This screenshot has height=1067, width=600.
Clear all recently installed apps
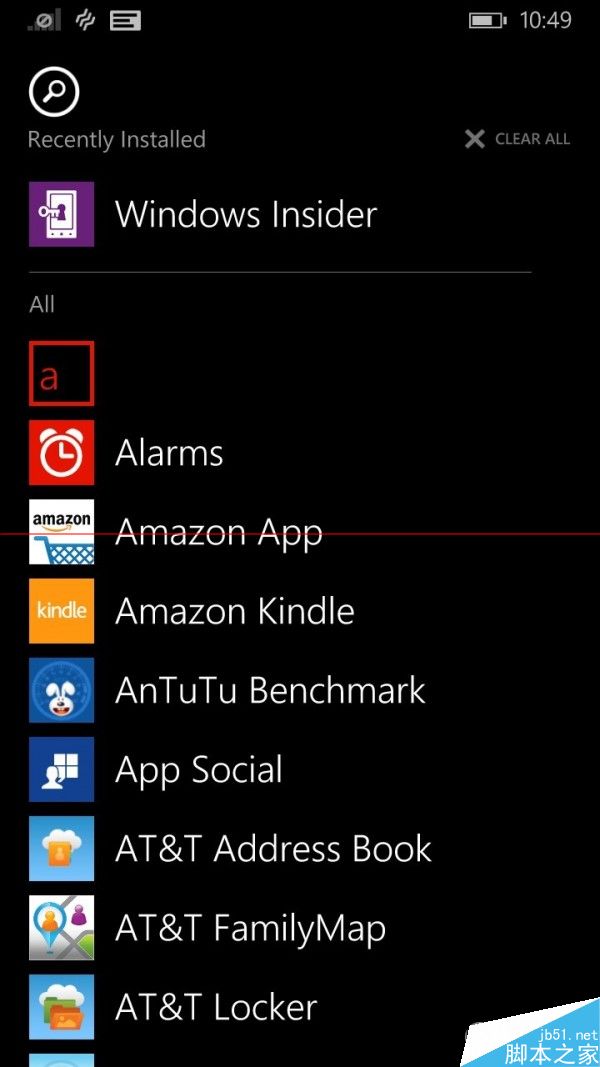click(x=518, y=139)
